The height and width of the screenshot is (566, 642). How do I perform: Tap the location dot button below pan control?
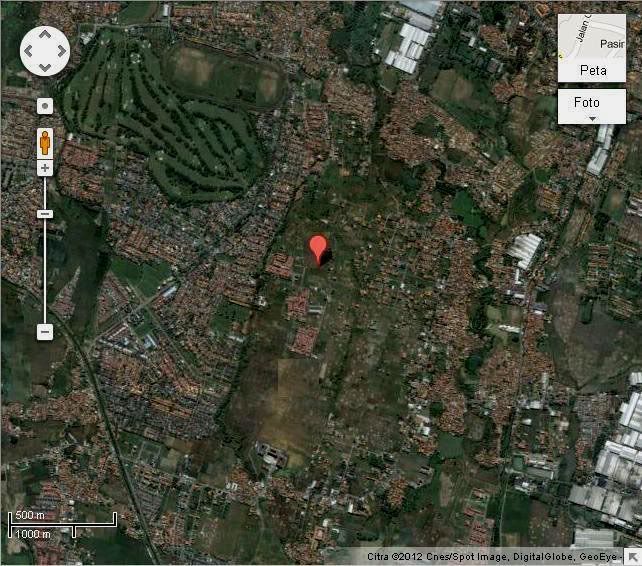point(45,105)
